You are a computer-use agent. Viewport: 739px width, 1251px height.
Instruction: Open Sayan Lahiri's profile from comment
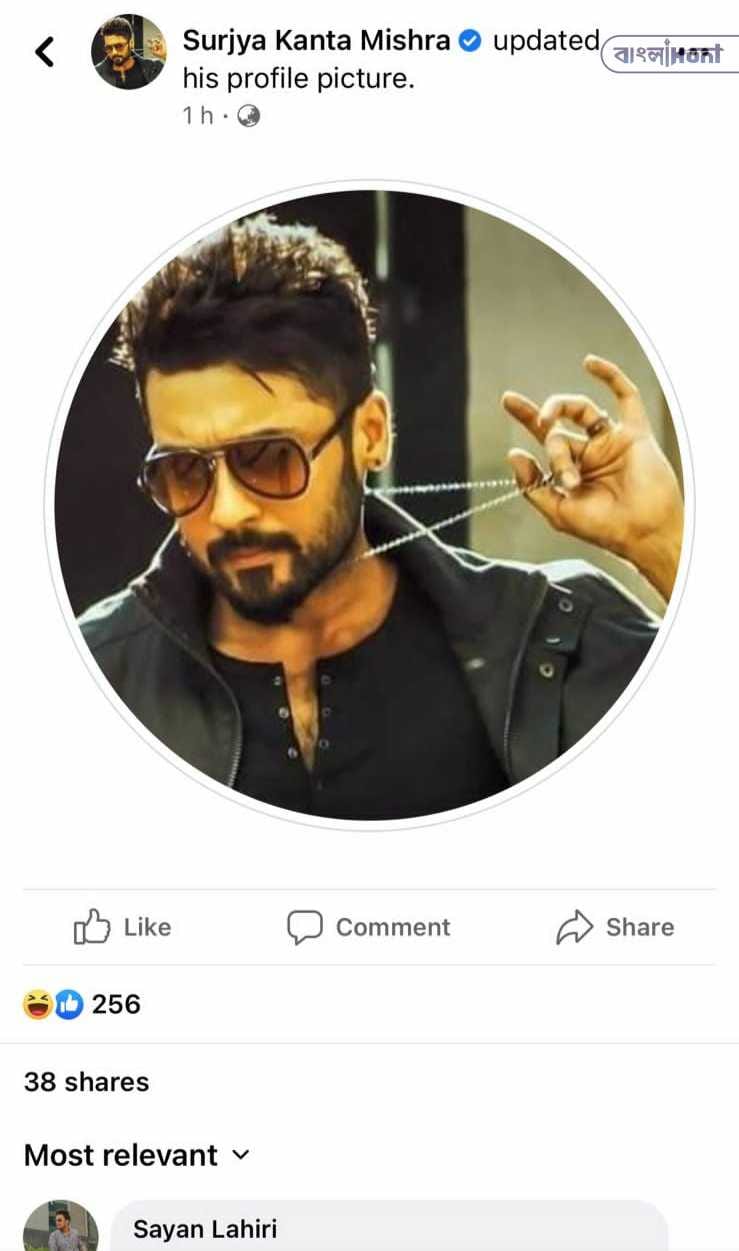tap(205, 1228)
